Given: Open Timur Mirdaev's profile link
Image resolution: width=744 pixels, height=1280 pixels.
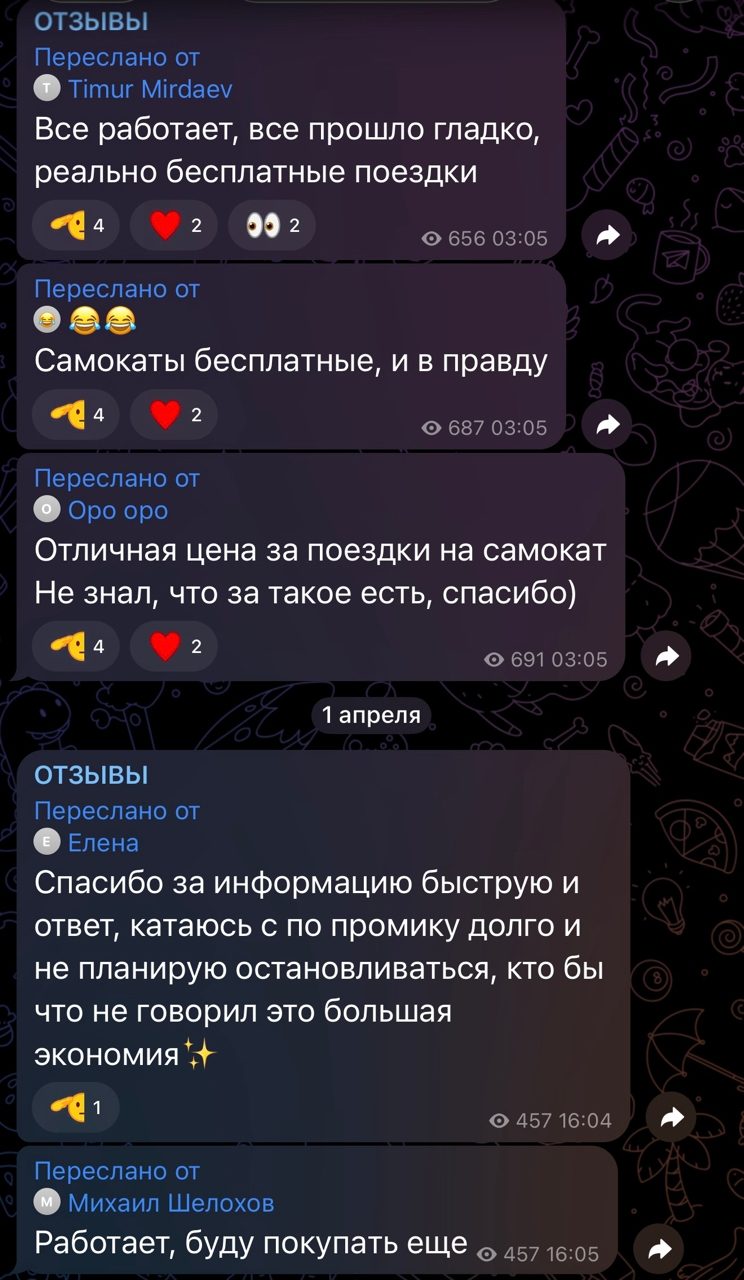Looking at the screenshot, I should 150,90.
